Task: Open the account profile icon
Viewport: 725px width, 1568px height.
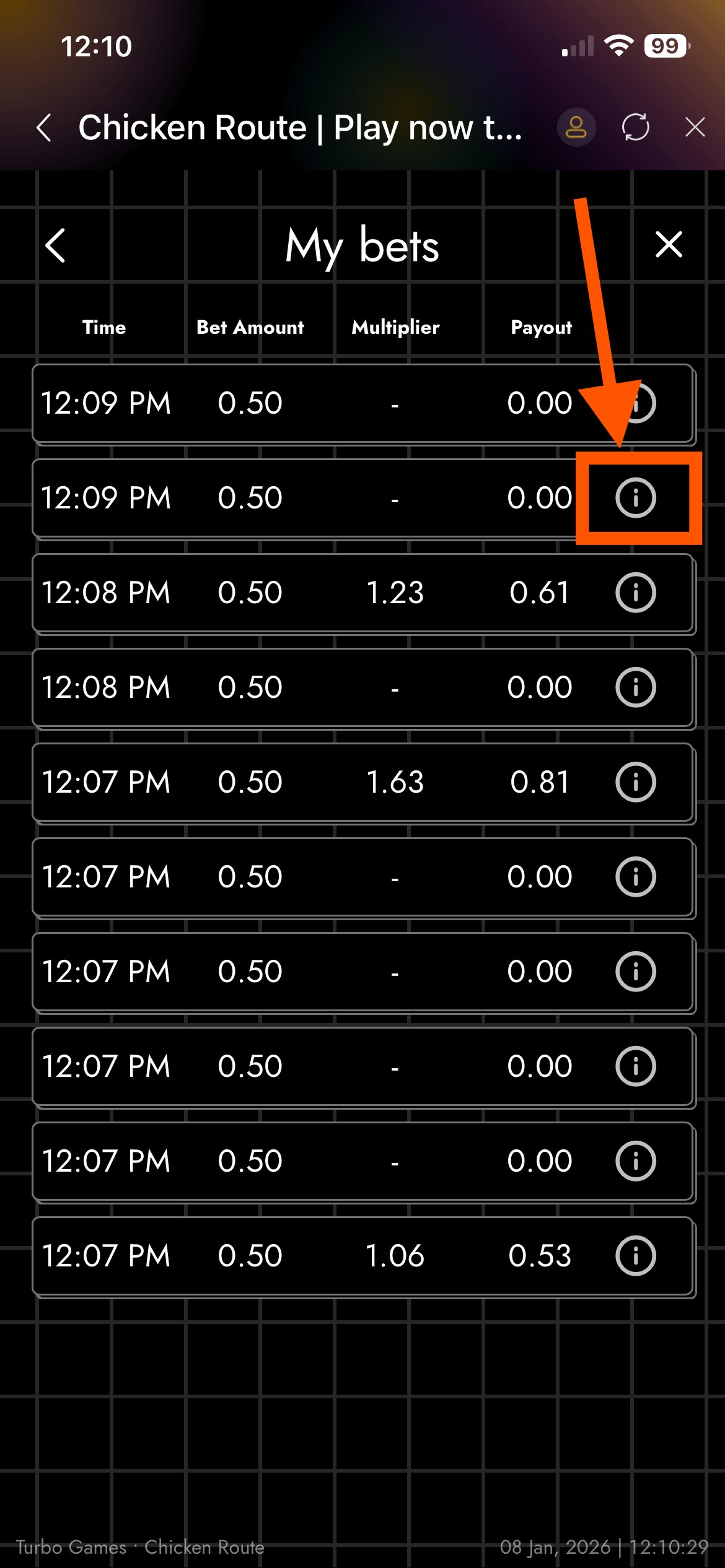Action: pos(576,128)
